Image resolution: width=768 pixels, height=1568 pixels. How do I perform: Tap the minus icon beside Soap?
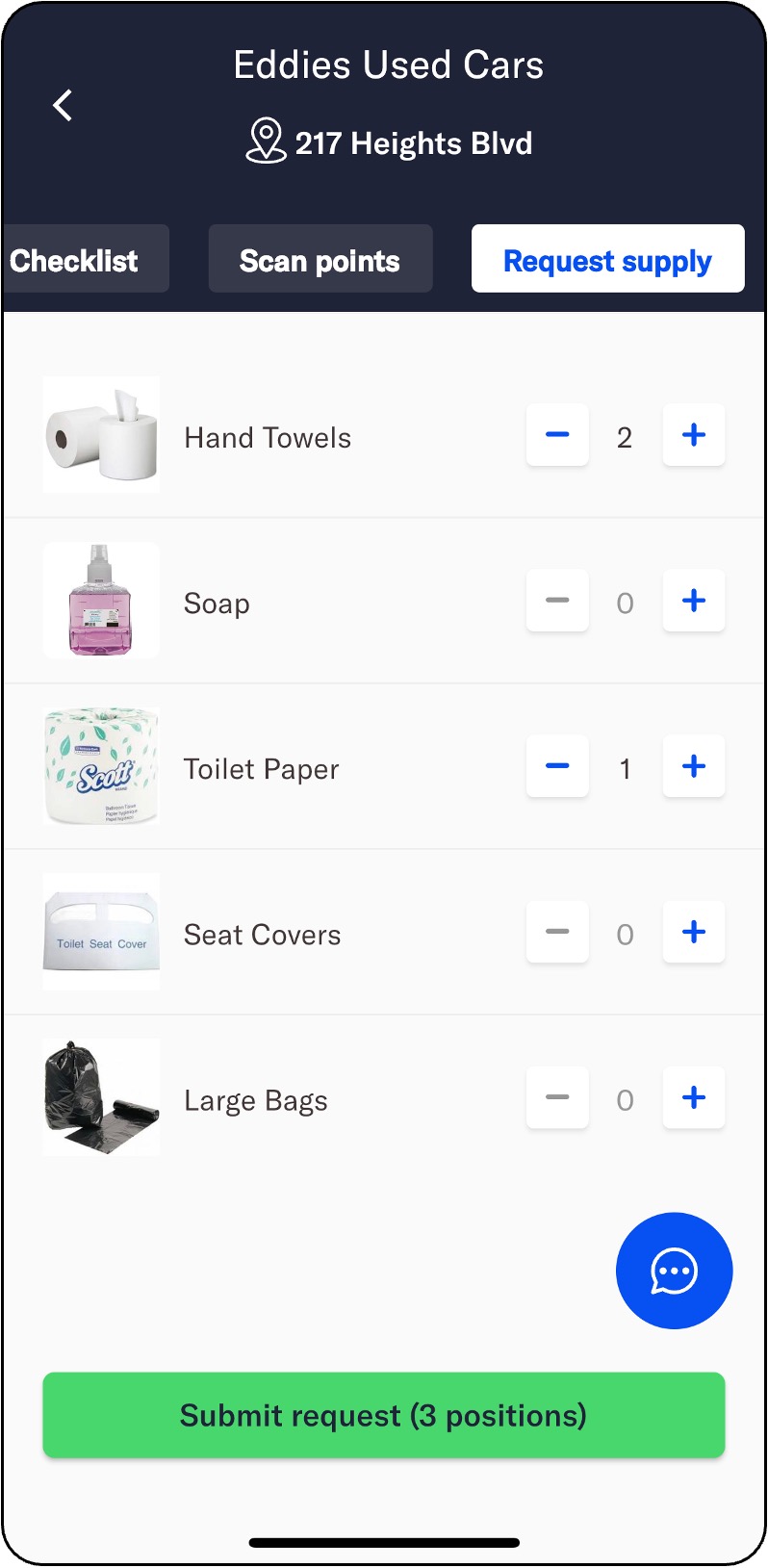(556, 601)
